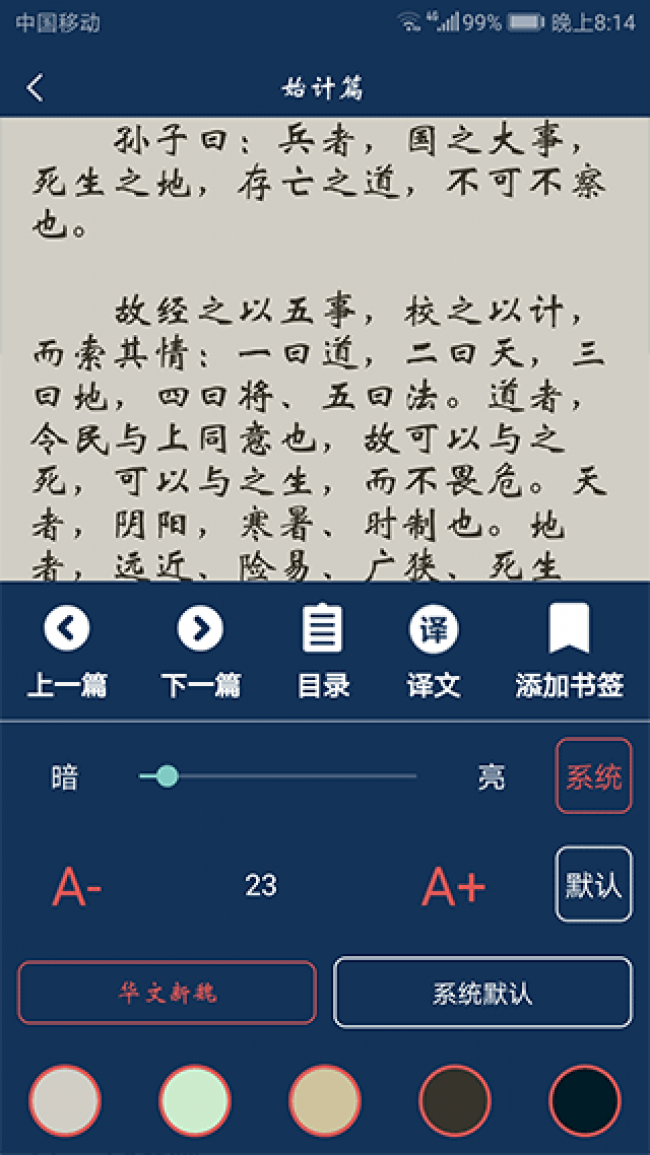Go to previous chapter 上一篇
Image resolution: width=650 pixels, height=1155 pixels.
66,651
